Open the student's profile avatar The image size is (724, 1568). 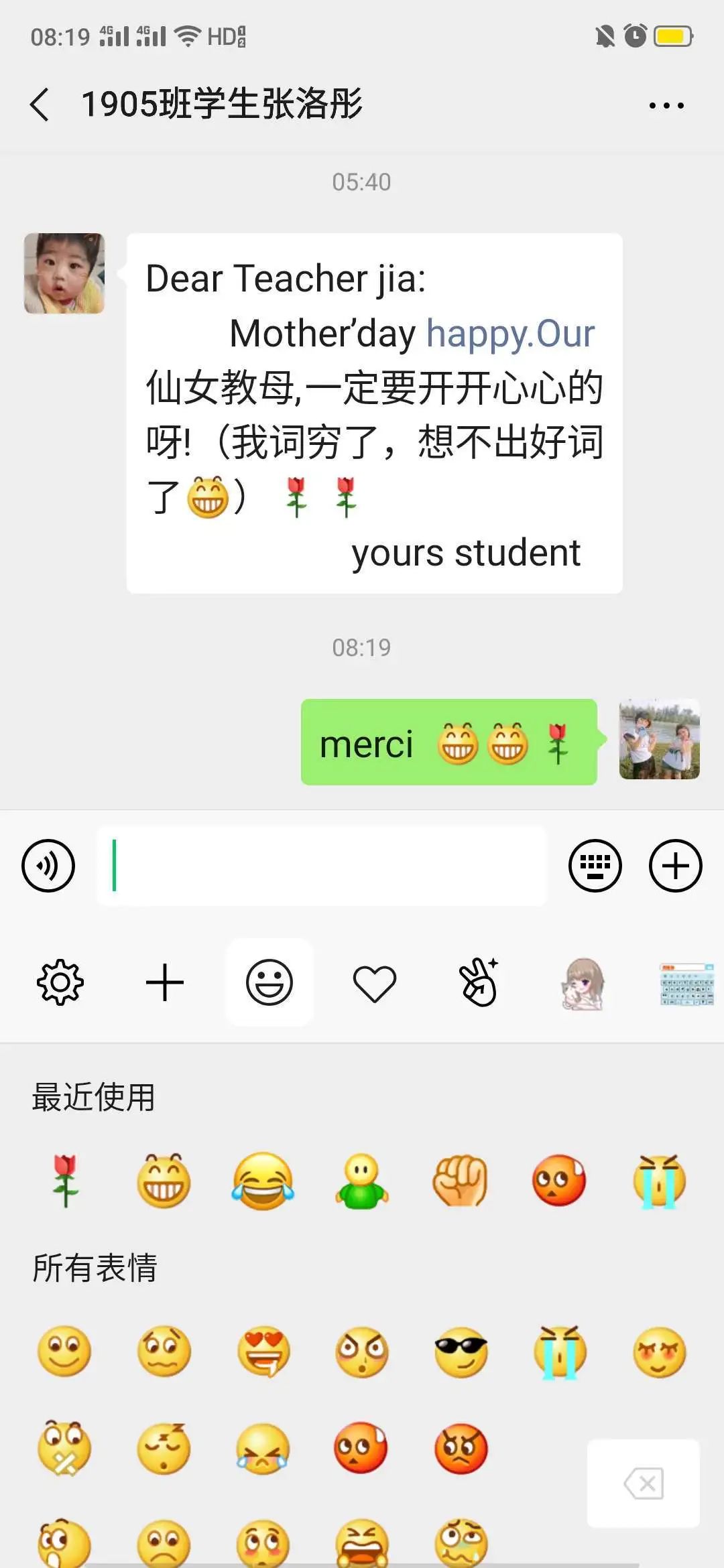(x=64, y=273)
